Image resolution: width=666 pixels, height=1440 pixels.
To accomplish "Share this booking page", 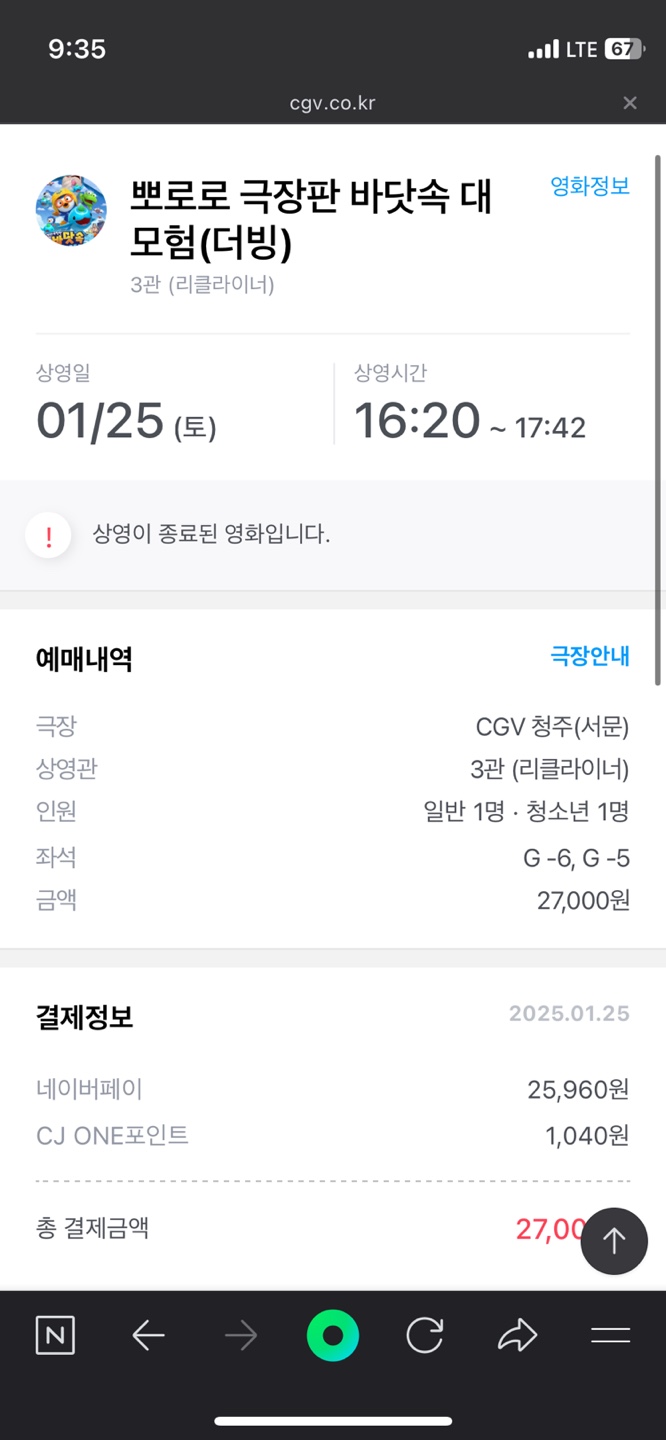I will [x=517, y=1335].
